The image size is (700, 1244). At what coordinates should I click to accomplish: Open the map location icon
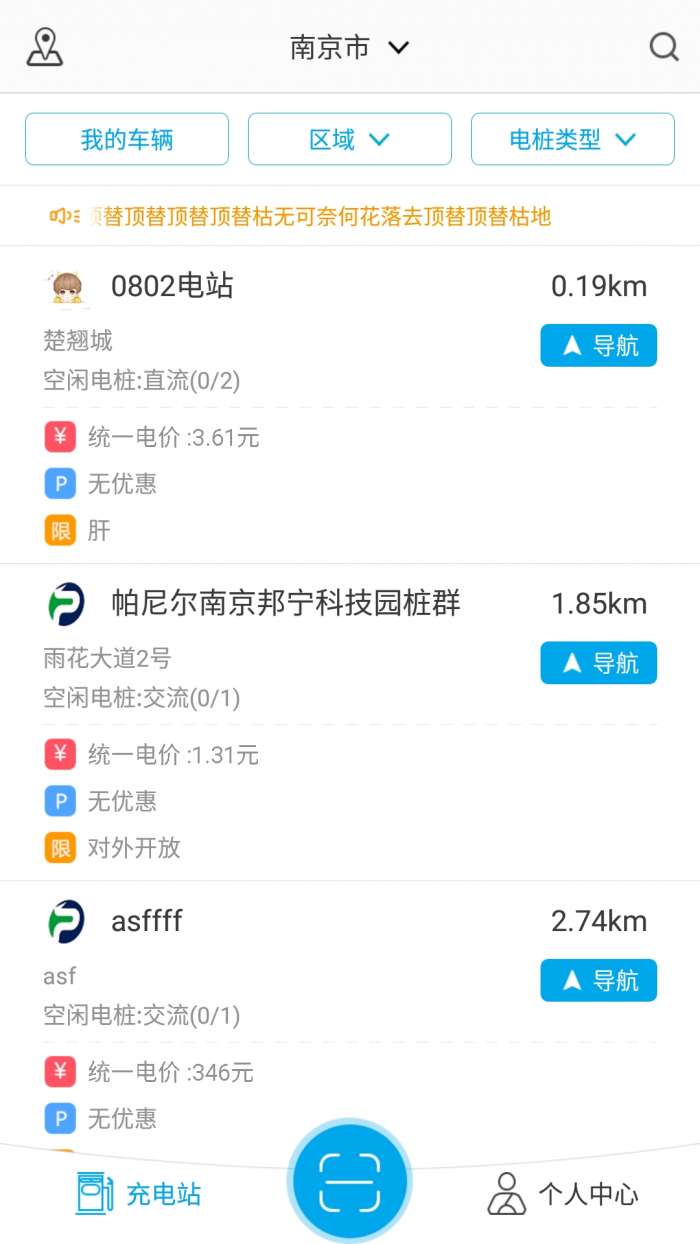click(45, 47)
